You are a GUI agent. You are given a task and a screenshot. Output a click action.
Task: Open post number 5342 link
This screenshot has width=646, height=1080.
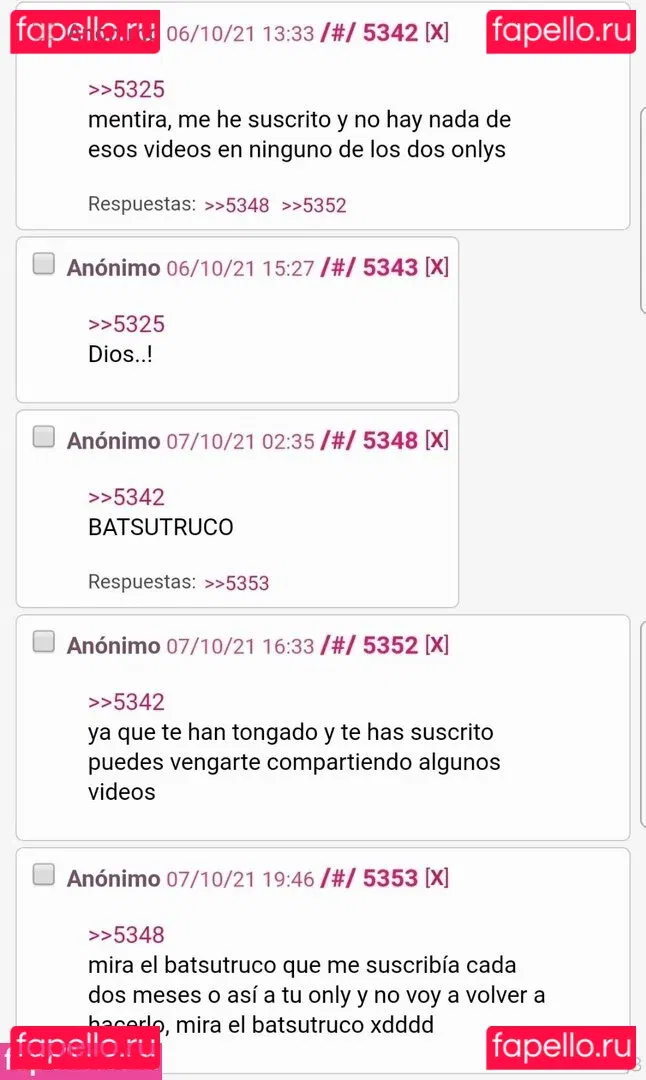(x=390, y=33)
